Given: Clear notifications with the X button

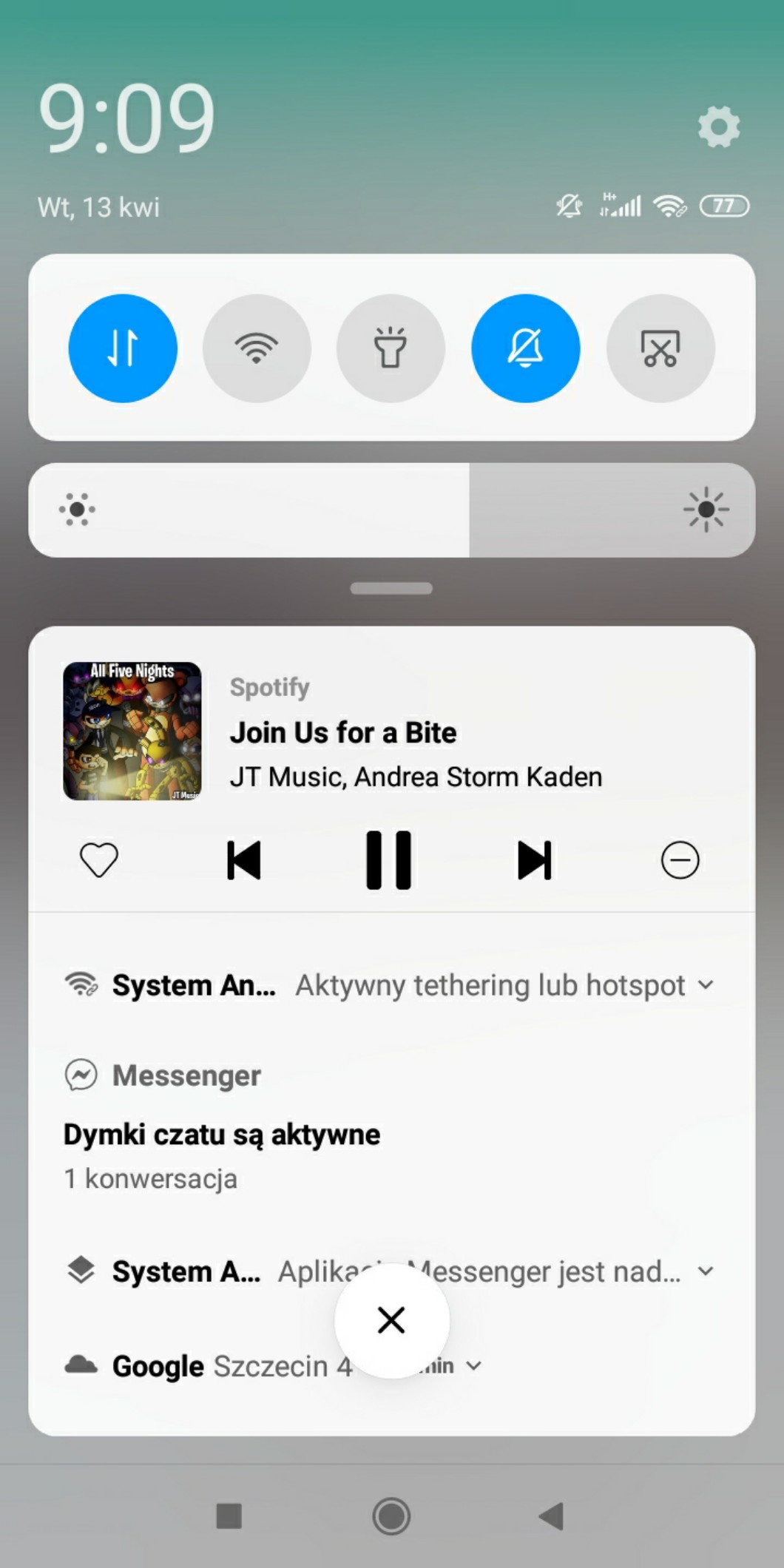Looking at the screenshot, I should click(x=391, y=1320).
